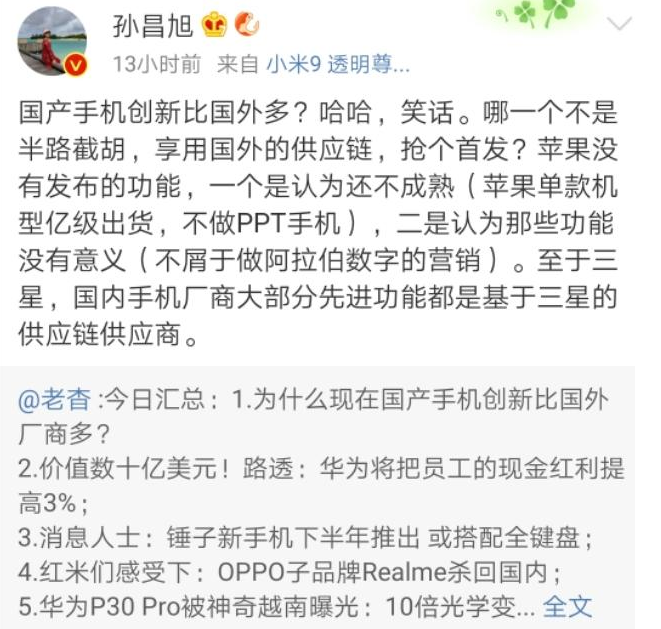Screen dimensions: 661x629
Task: Expand the post options chevron
Action: pyautogui.click(x=620, y=24)
